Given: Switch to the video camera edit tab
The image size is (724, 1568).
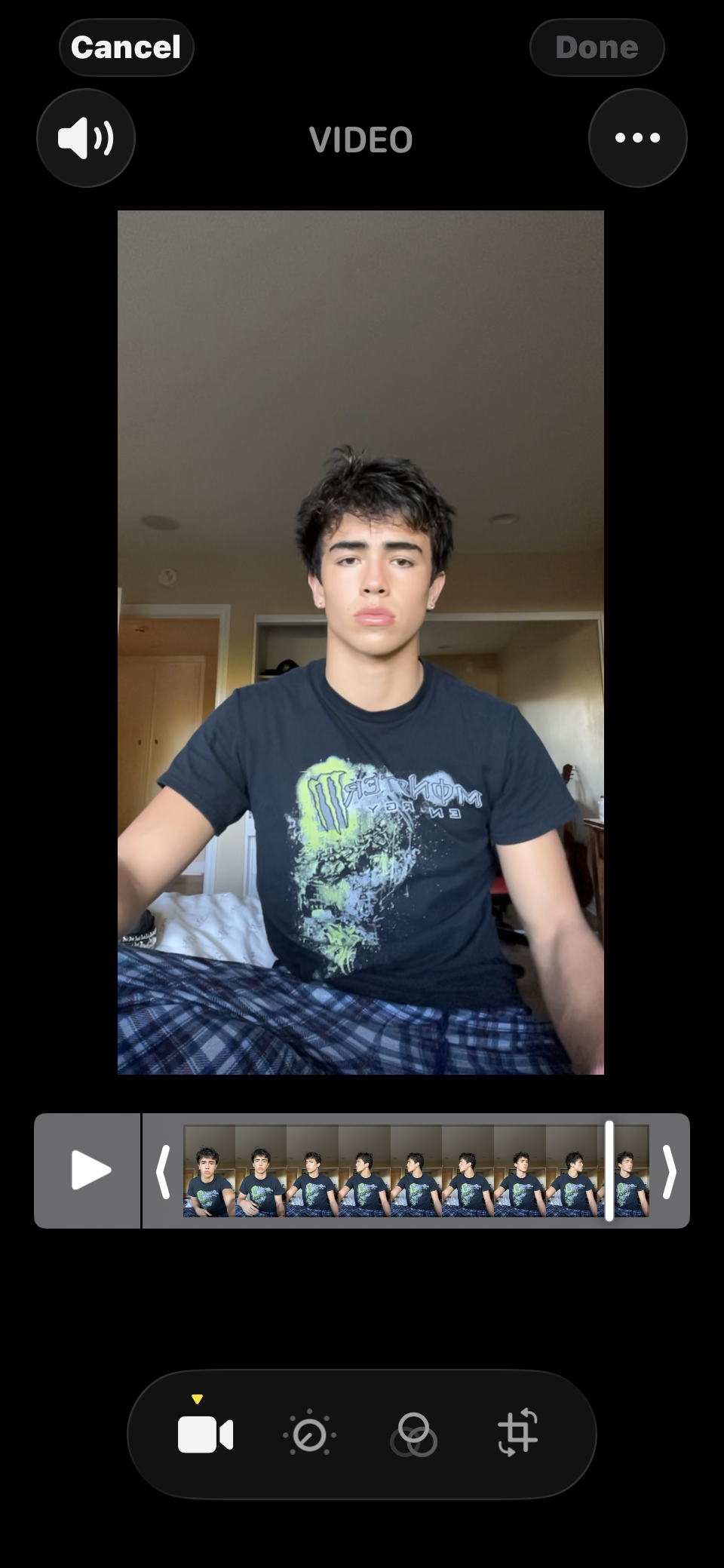Looking at the screenshot, I should tap(205, 1434).
